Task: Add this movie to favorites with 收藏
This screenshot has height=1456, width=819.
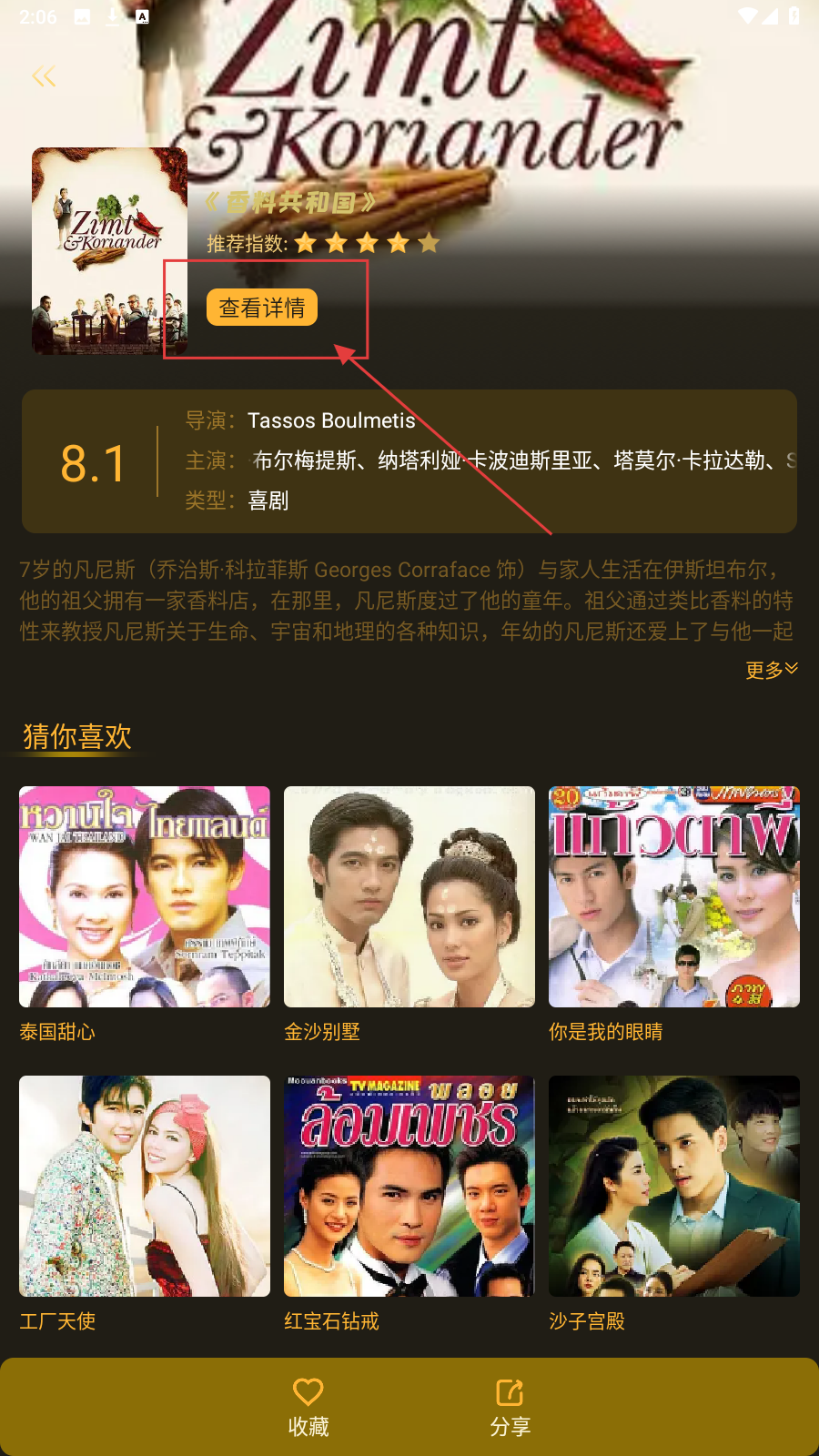Action: tap(308, 1407)
